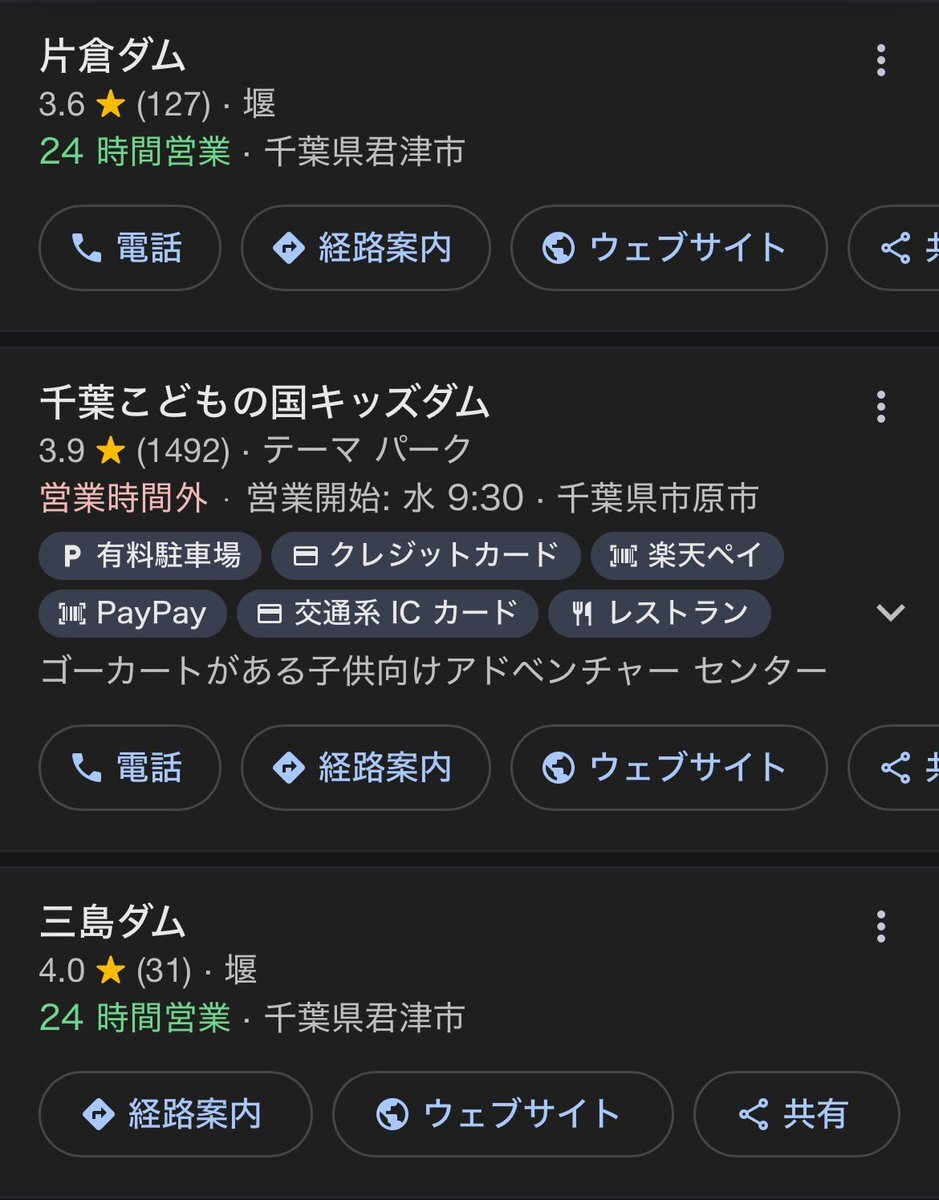Call 千葉こどもの国キッズダム with 電話
This screenshot has width=939, height=1200.
129,767
